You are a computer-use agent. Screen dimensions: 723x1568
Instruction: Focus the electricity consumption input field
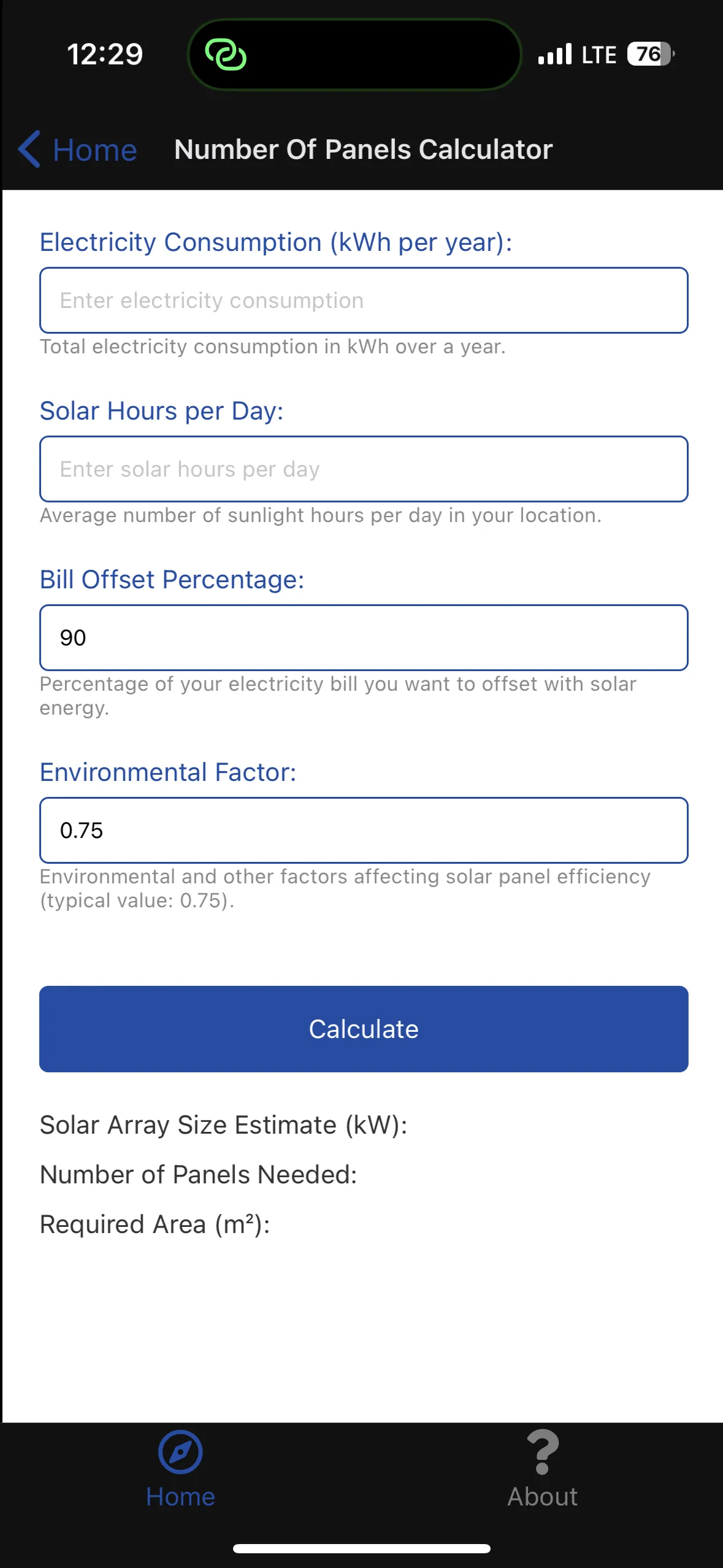[363, 301]
